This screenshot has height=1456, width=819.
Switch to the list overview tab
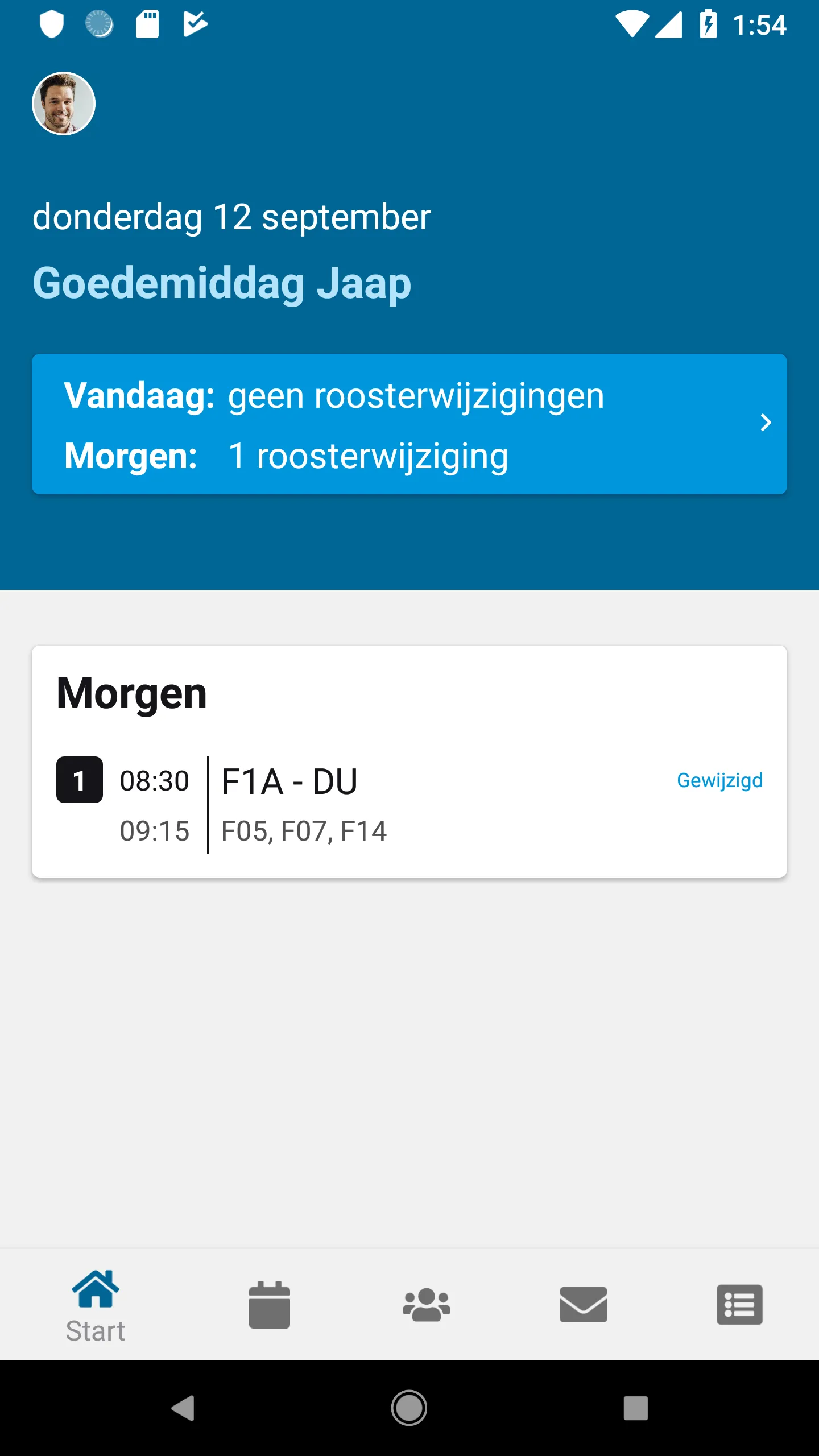(739, 1305)
